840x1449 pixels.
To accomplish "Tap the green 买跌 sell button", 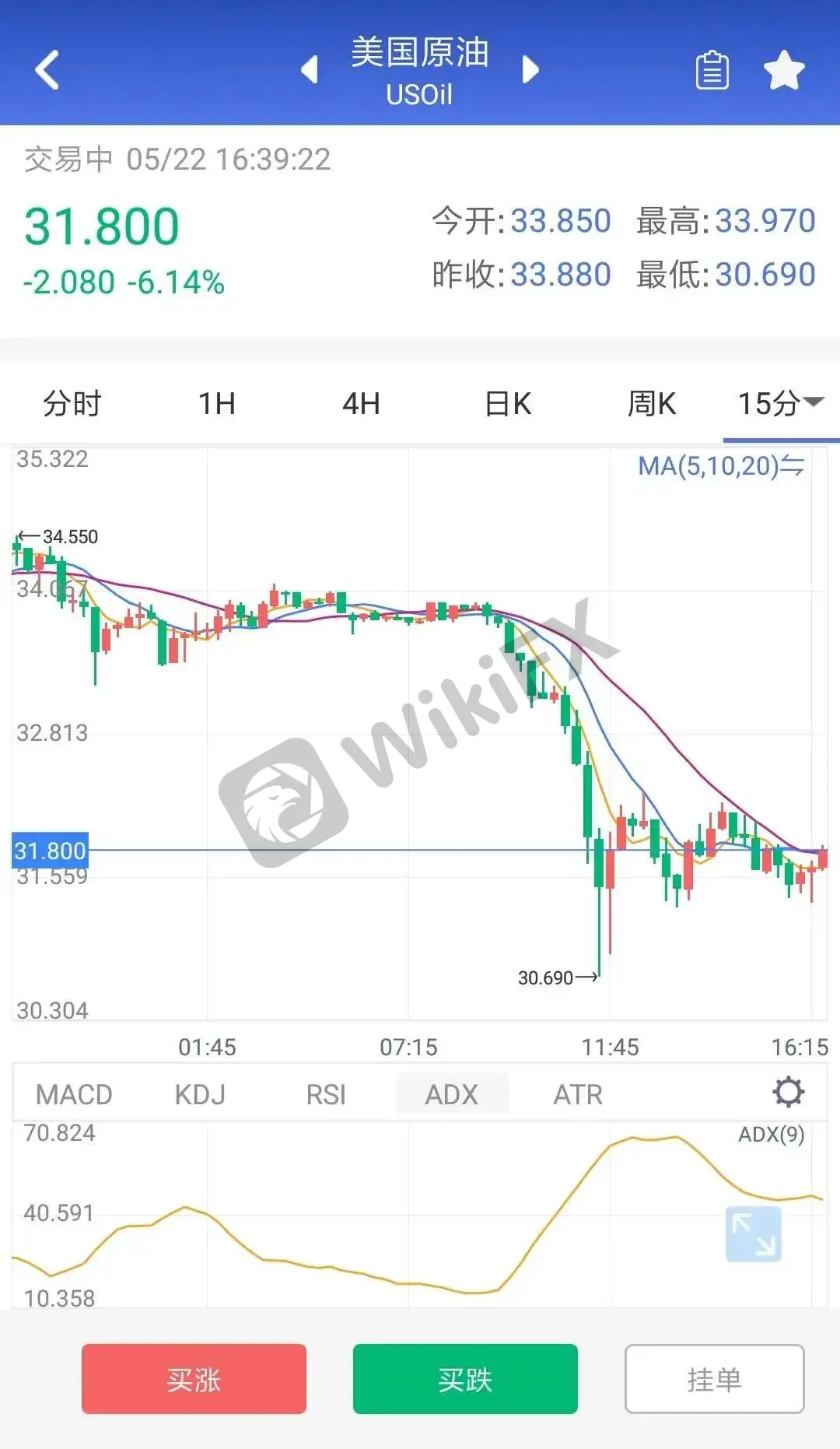I will 465,1379.
